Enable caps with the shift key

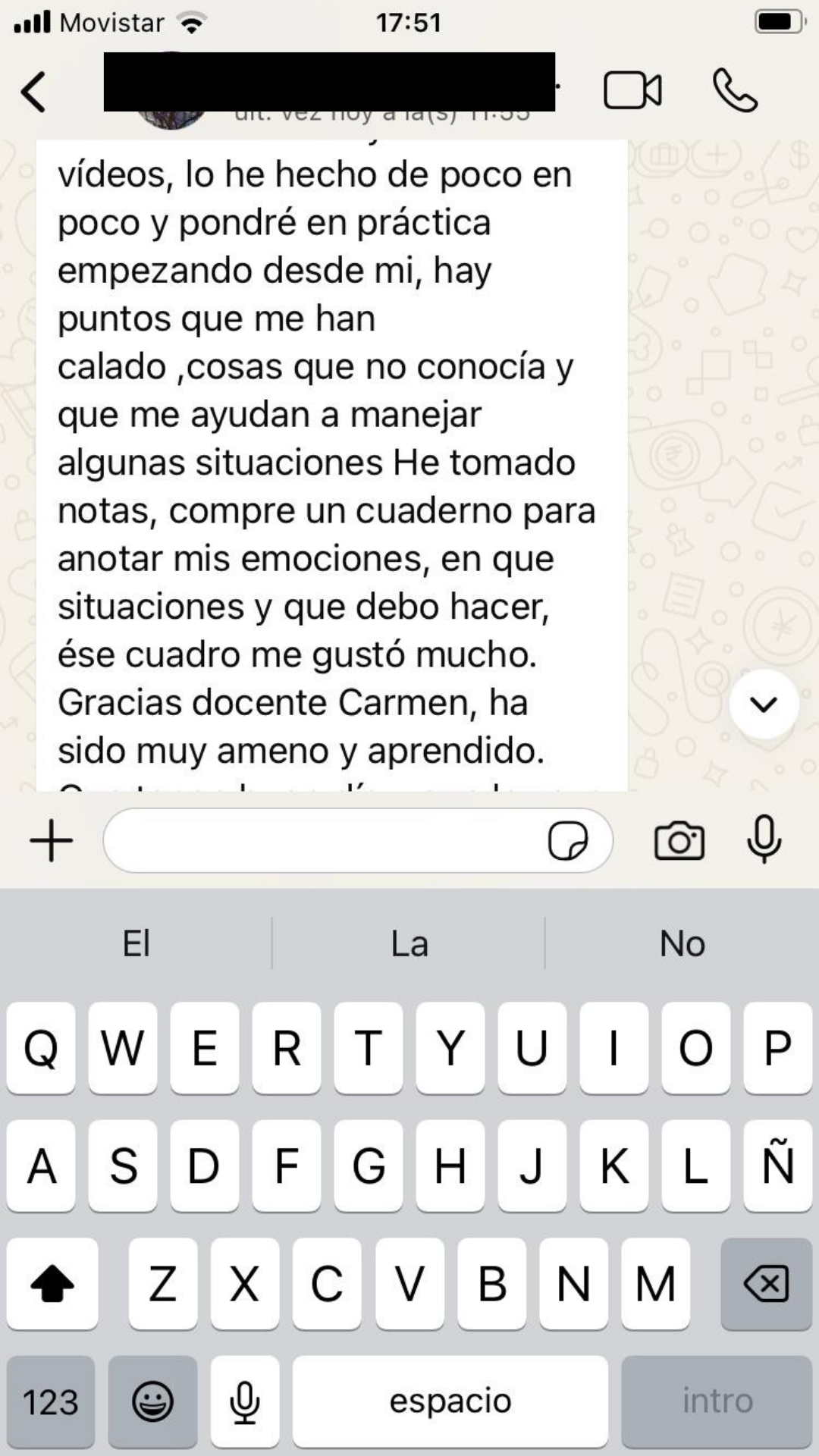point(52,1283)
